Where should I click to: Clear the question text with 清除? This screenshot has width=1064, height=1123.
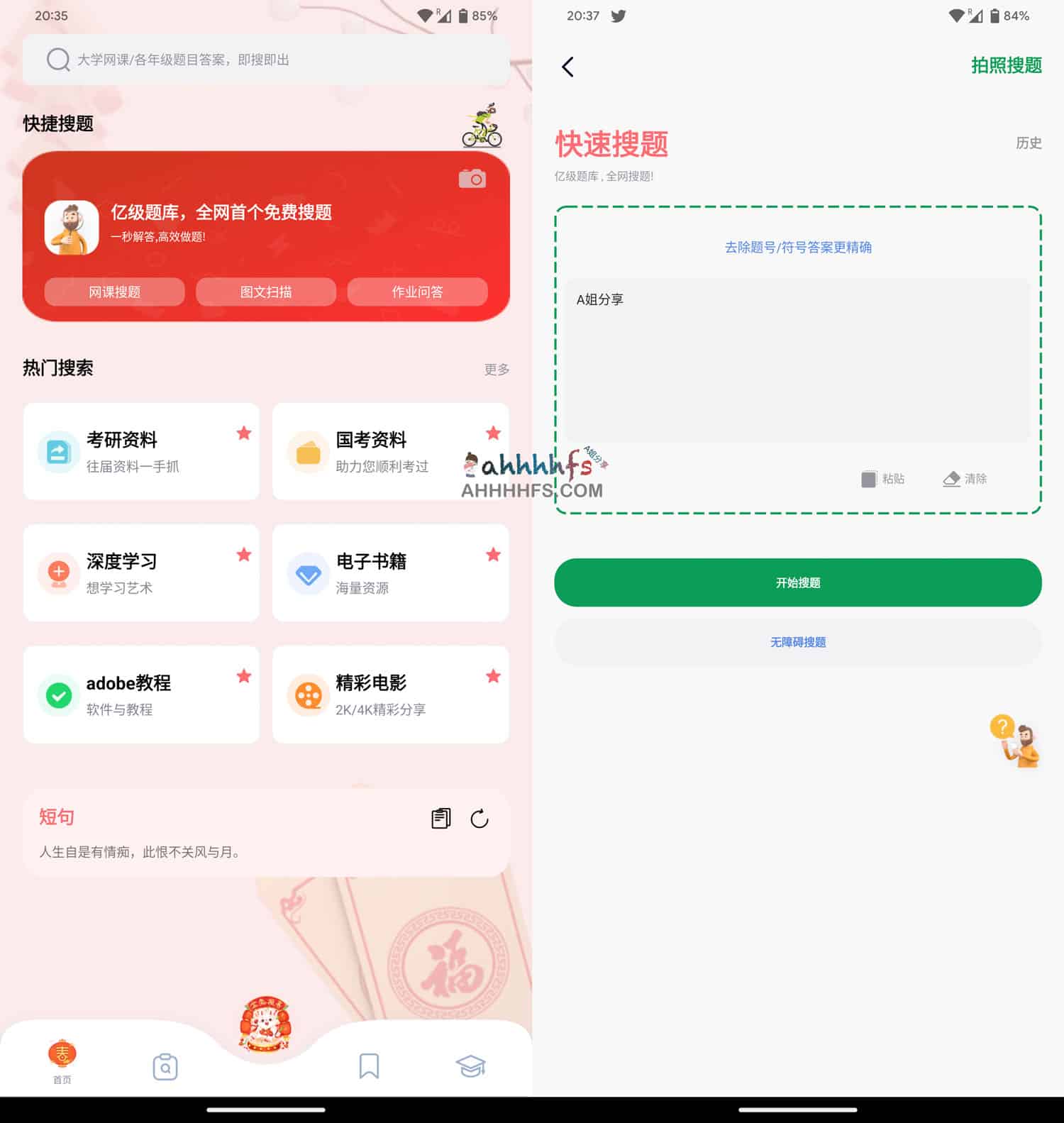[965, 479]
